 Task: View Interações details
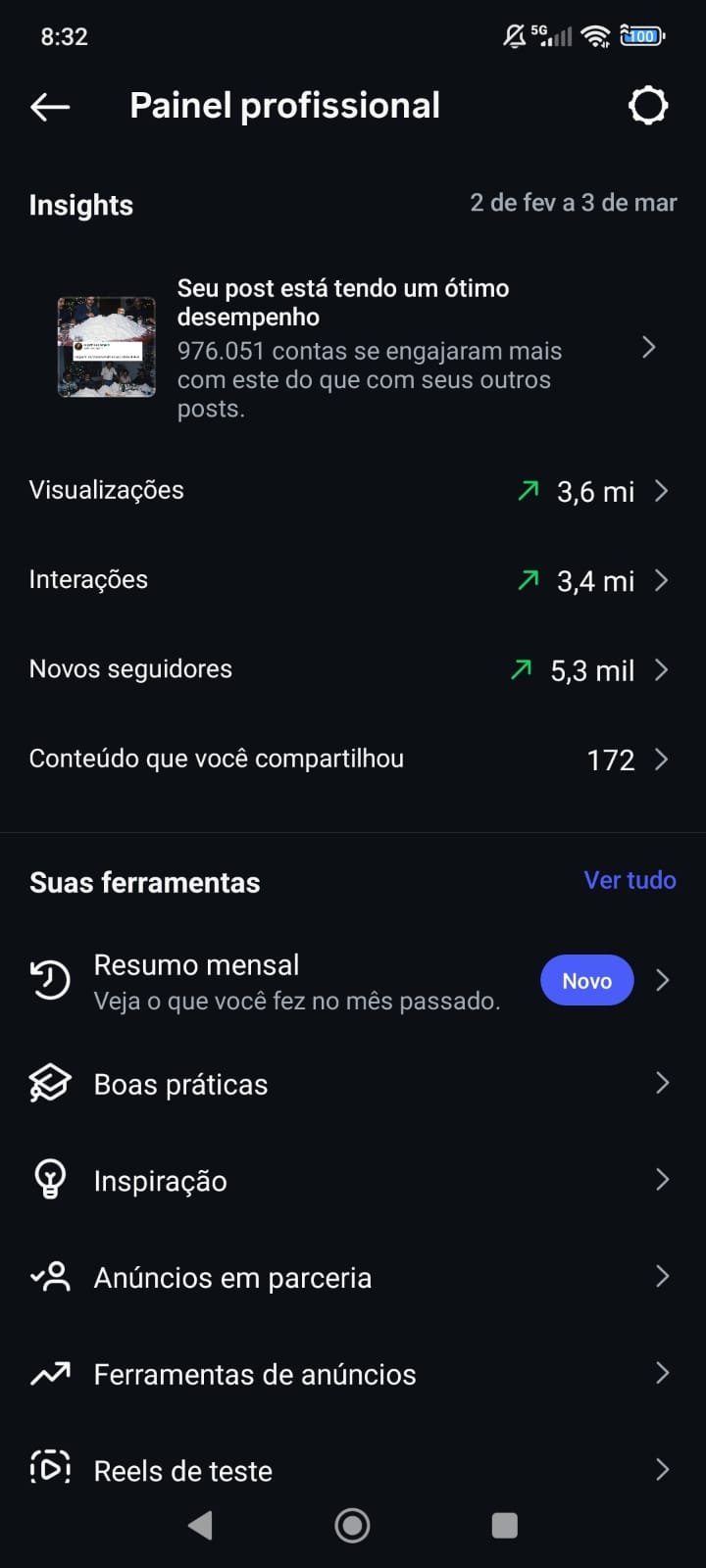tap(353, 580)
